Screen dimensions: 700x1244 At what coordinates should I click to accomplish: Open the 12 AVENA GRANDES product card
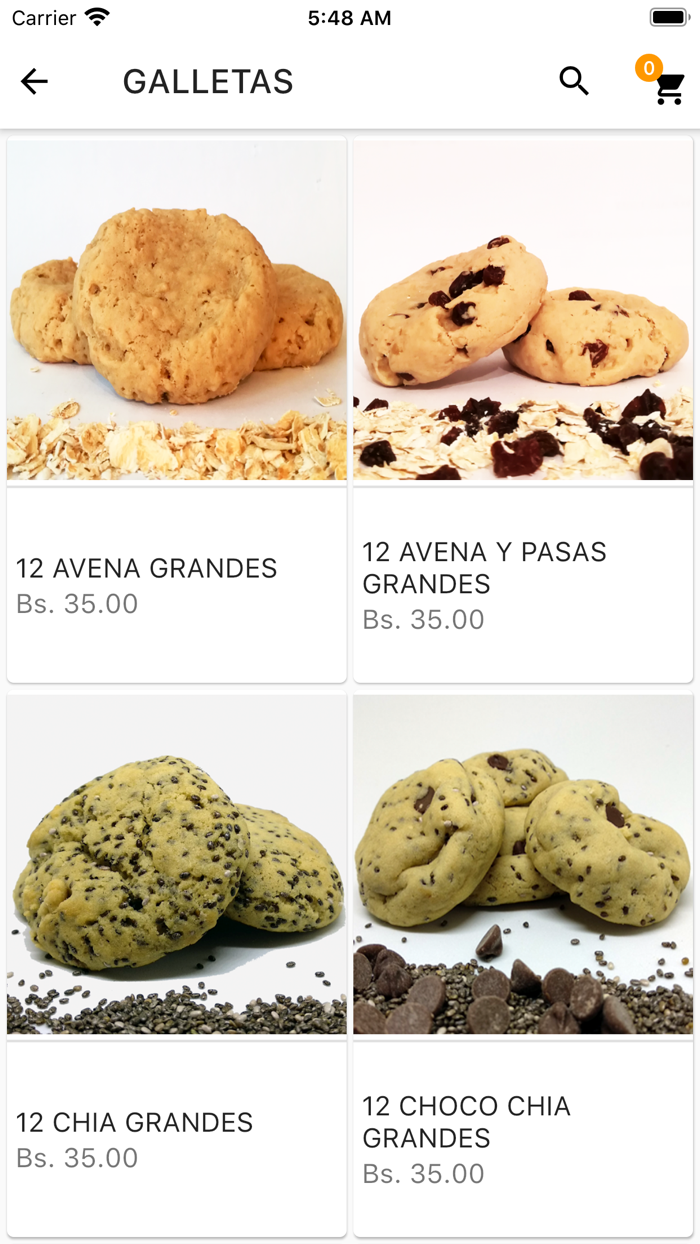click(x=177, y=410)
